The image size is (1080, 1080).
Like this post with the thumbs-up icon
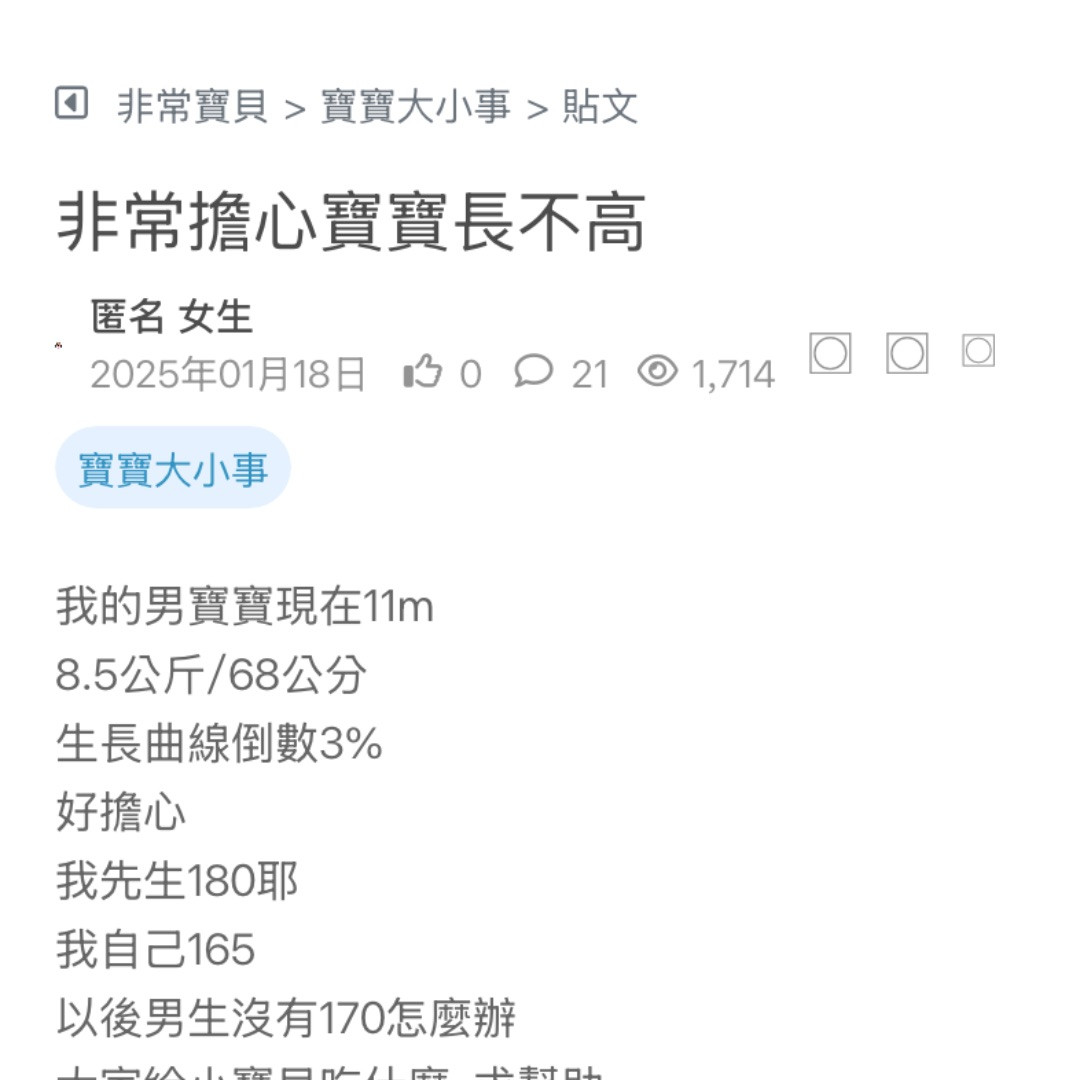[423, 372]
